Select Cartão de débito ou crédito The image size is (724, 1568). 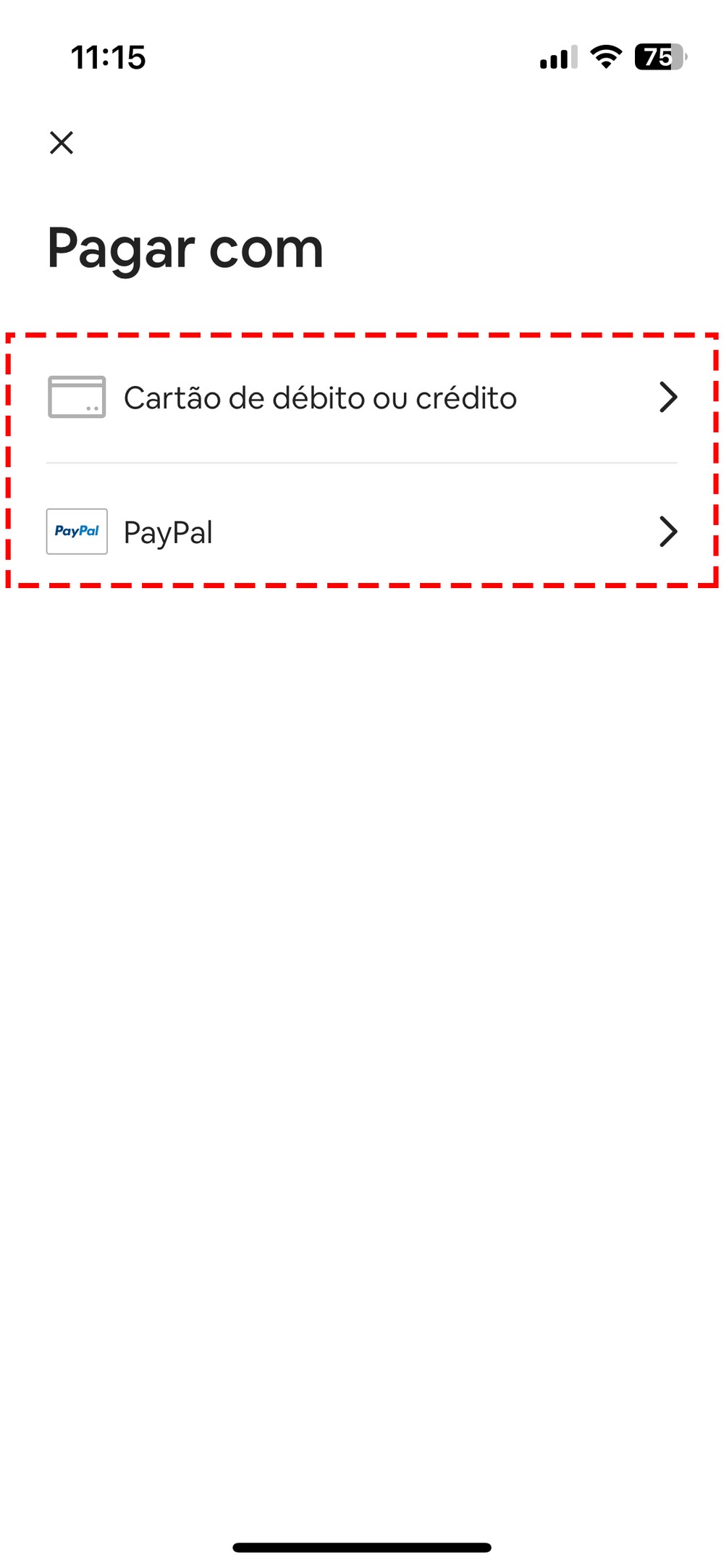[x=362, y=398]
